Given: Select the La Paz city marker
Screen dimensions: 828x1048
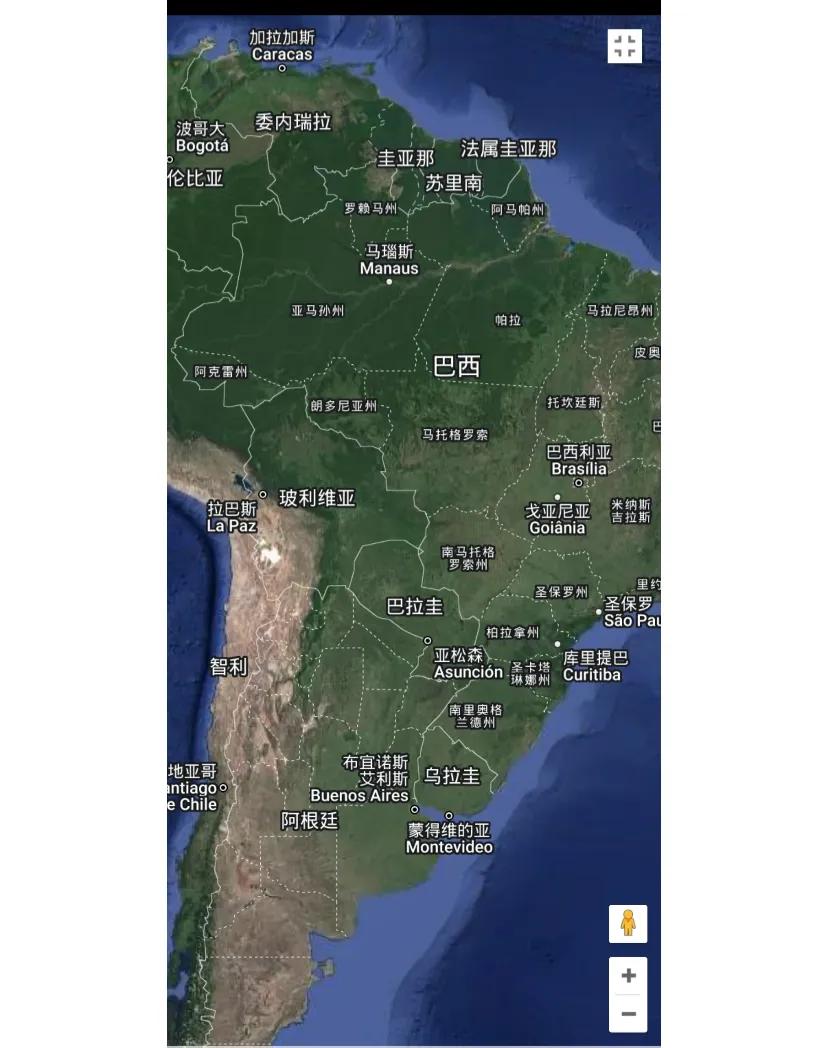Looking at the screenshot, I should click(261, 493).
